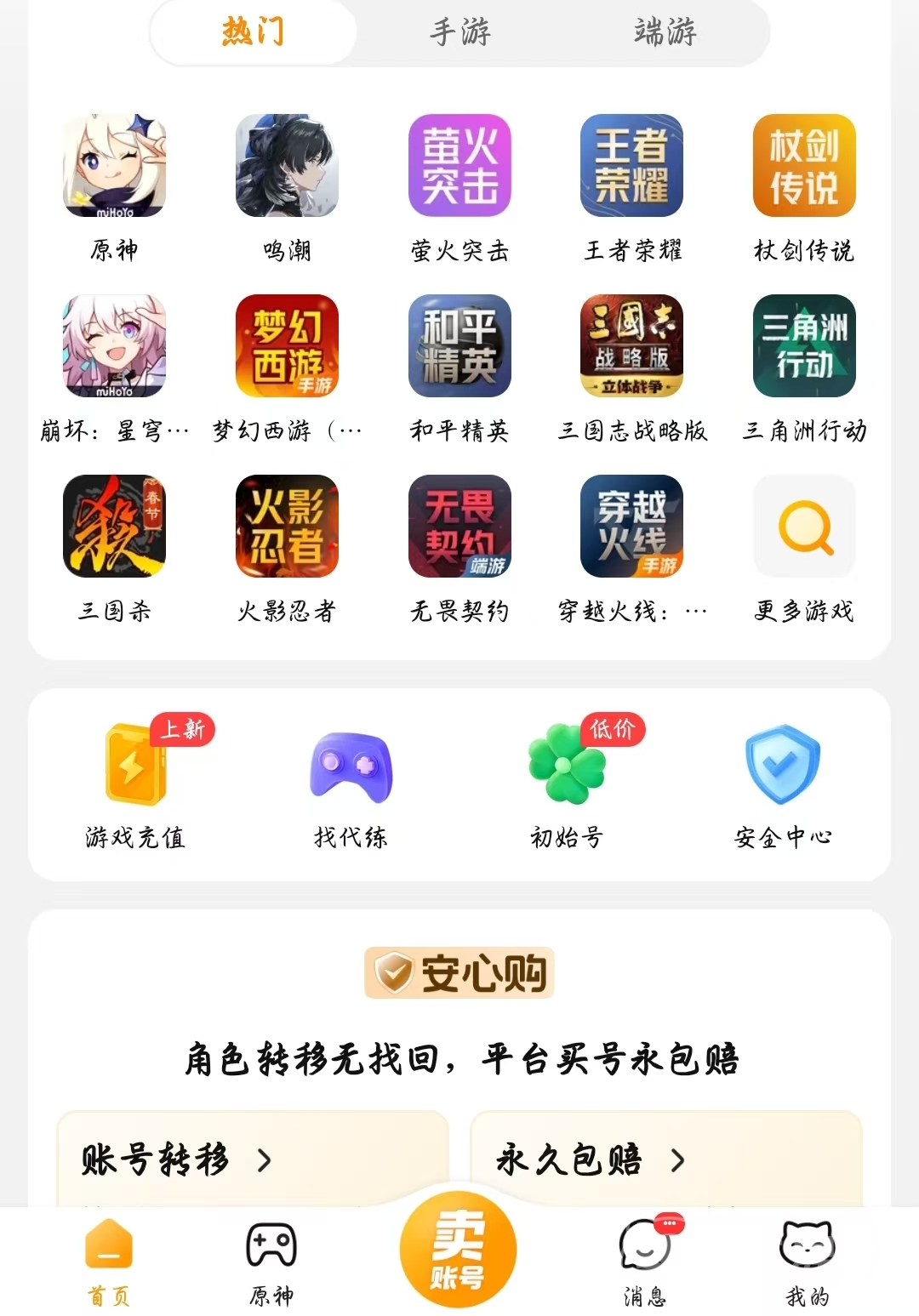Open 和平精英 game listings
919x1316 pixels.
[x=459, y=347]
